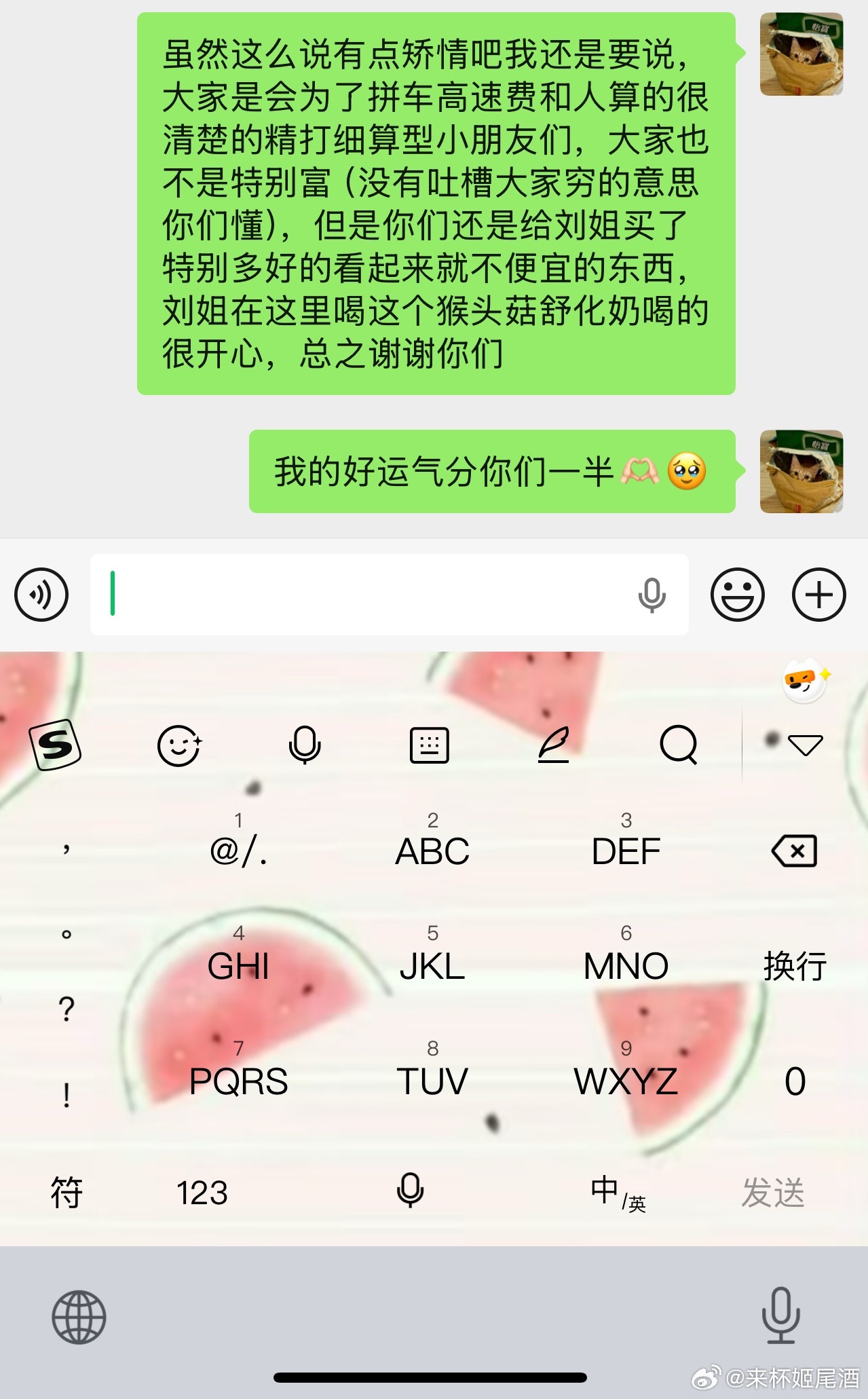868x1399 pixels.
Task: Type using the 5 JKL key
Action: click(x=432, y=957)
